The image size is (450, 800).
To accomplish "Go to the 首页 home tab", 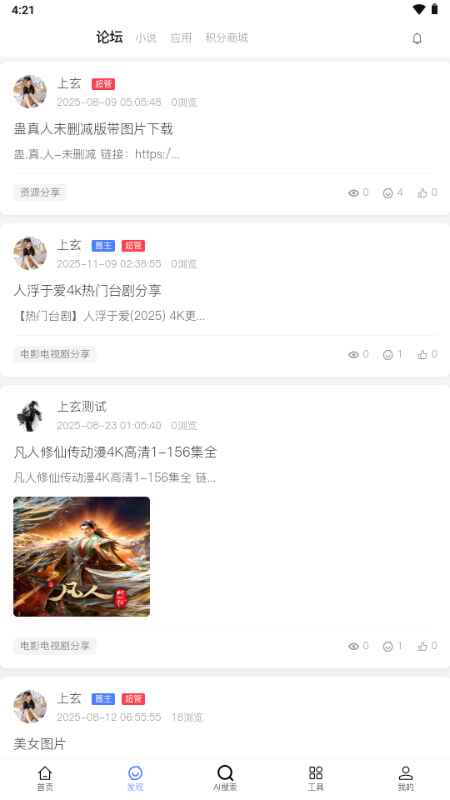I will click(x=45, y=779).
